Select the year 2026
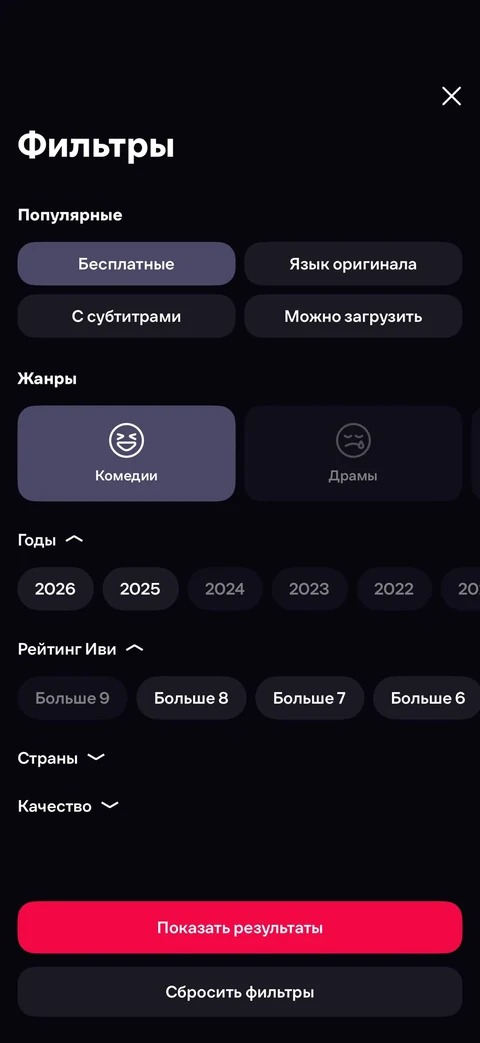The width and height of the screenshot is (480, 1043). (x=55, y=589)
